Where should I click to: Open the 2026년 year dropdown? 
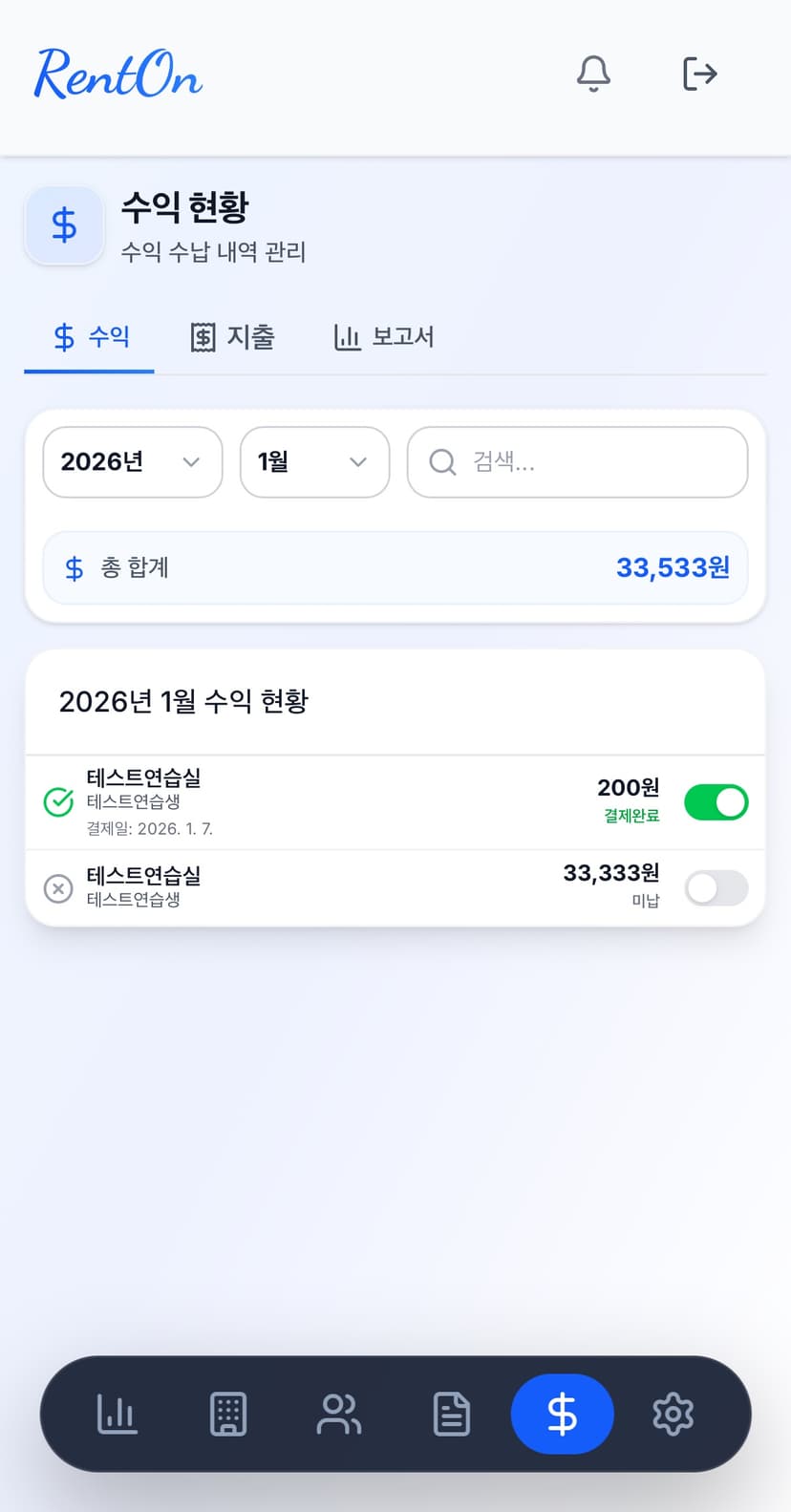132,462
